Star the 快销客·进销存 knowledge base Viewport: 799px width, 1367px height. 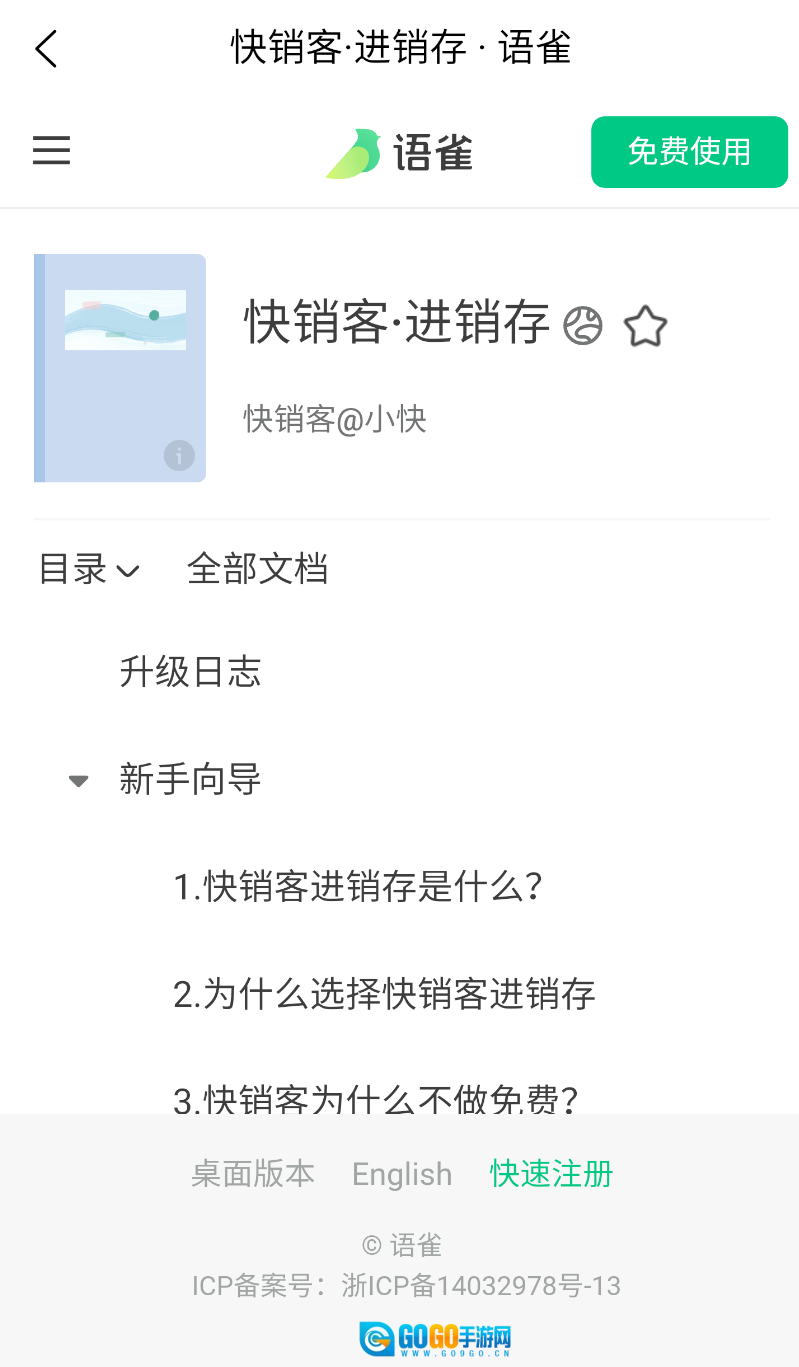pos(645,327)
